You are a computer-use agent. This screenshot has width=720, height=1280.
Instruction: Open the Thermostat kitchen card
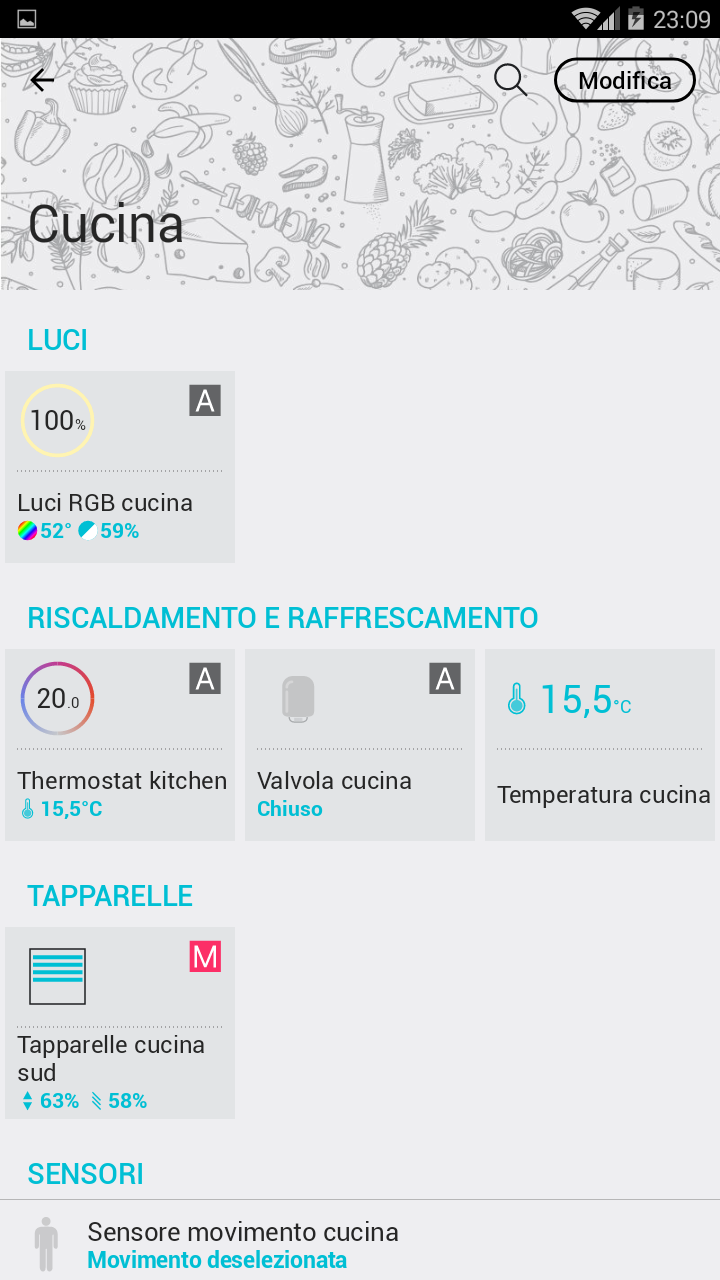point(120,745)
